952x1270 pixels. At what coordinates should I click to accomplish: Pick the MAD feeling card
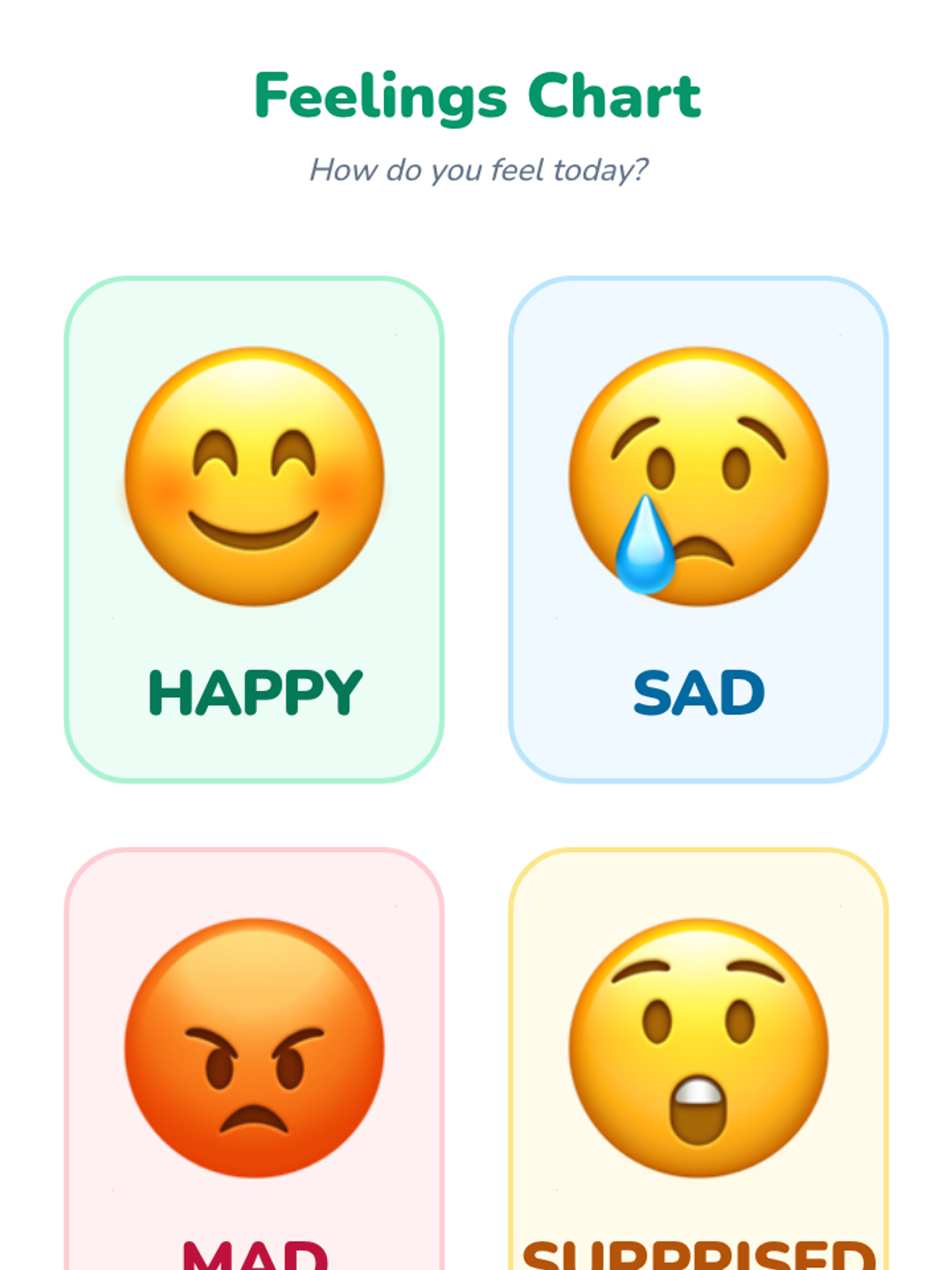tap(254, 1064)
